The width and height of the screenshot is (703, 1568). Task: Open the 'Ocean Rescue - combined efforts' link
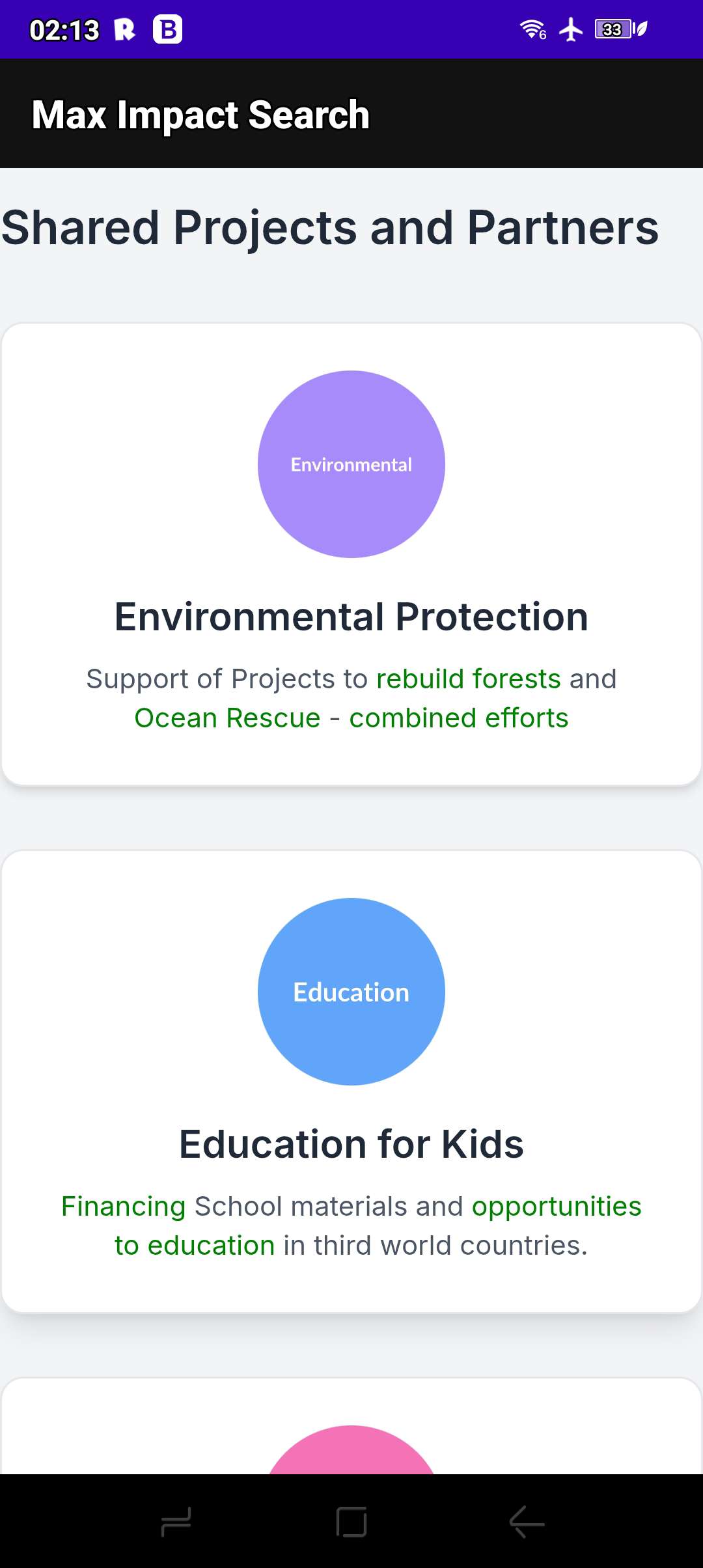[351, 718]
